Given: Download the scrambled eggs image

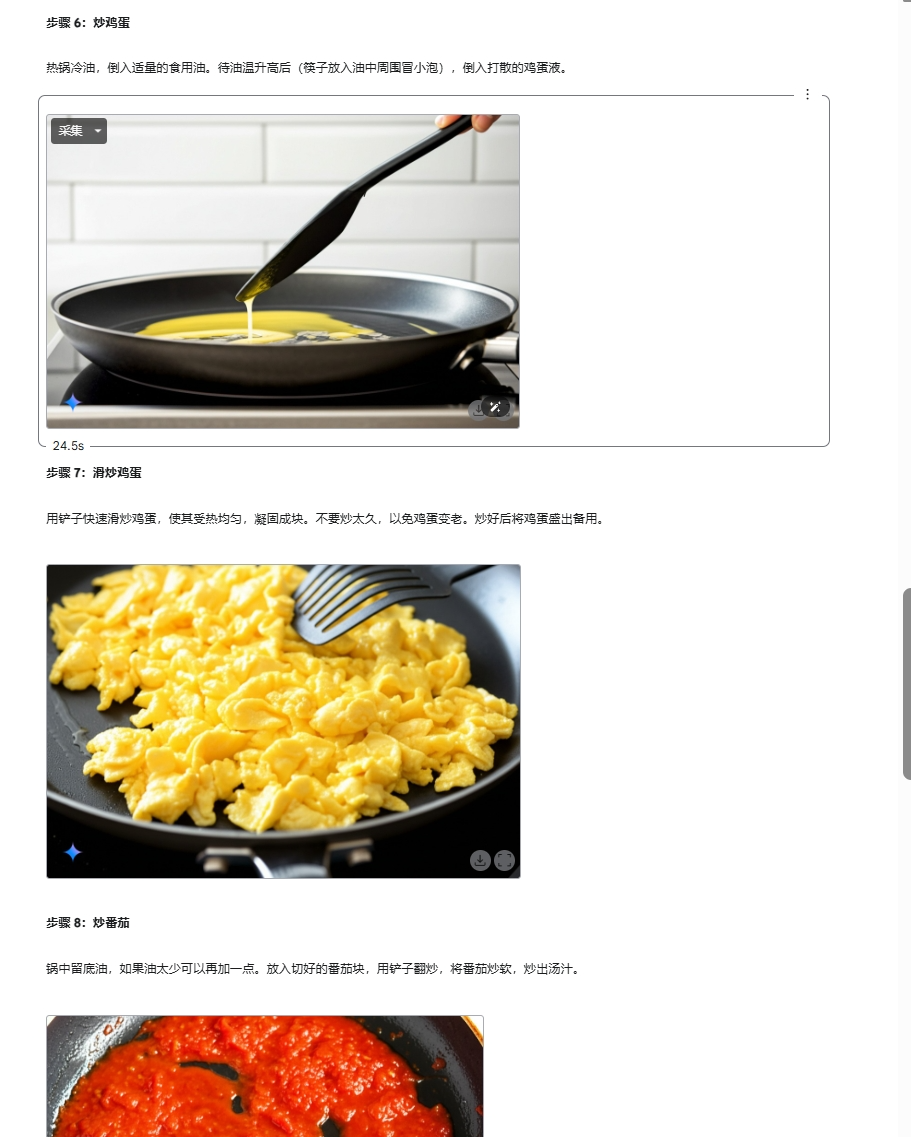Looking at the screenshot, I should coord(480,860).
